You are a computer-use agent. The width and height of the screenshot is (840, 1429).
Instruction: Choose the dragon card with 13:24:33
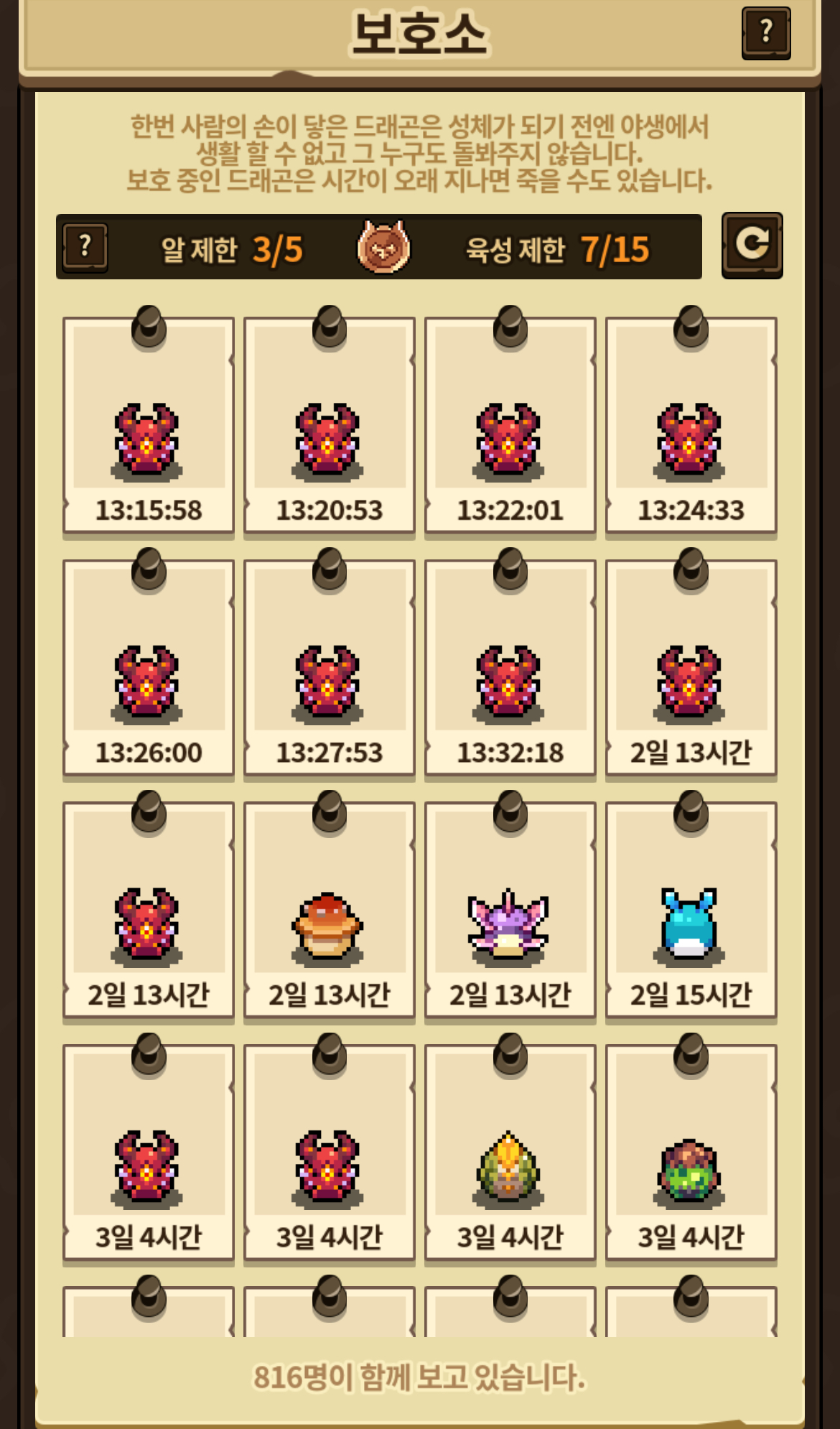point(691,425)
